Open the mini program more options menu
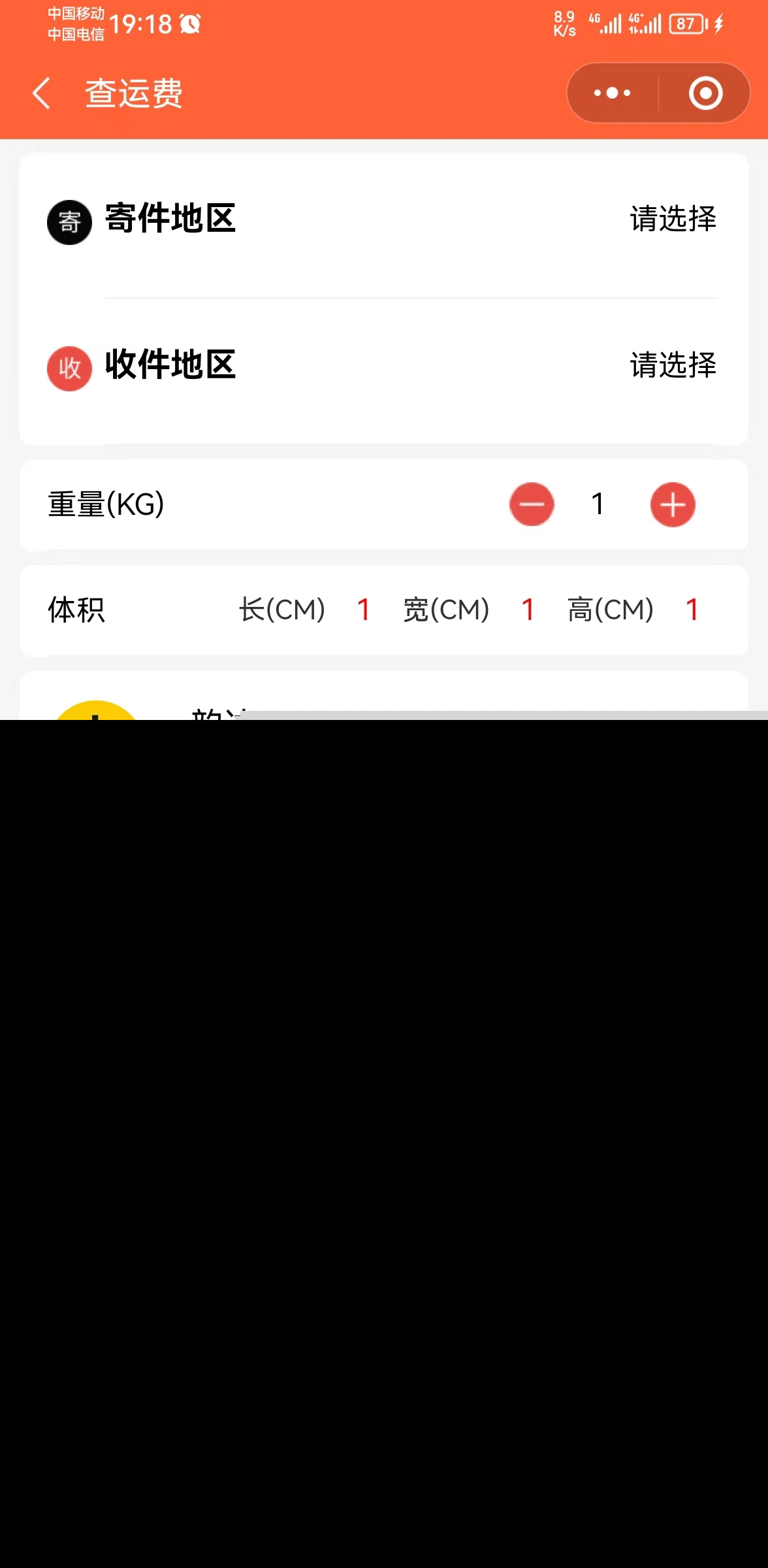The width and height of the screenshot is (768, 1568). (x=612, y=93)
